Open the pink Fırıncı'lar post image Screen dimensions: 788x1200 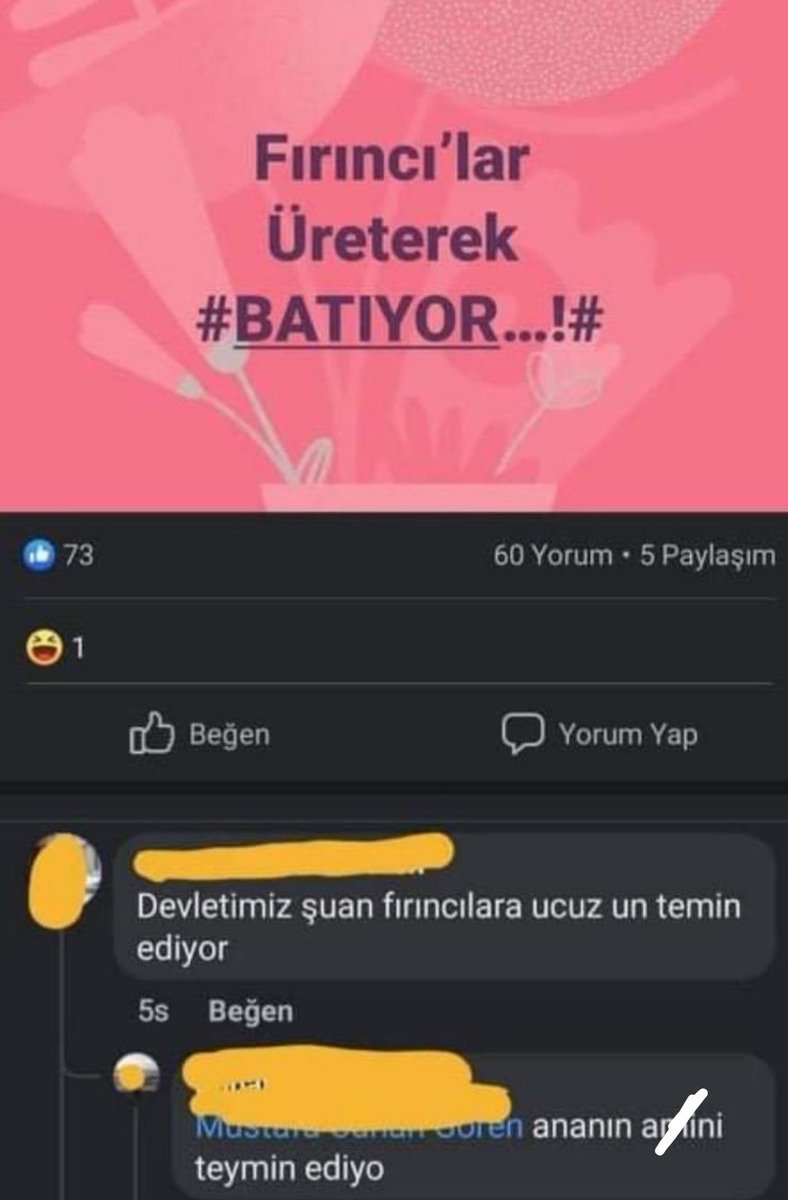pos(394,255)
